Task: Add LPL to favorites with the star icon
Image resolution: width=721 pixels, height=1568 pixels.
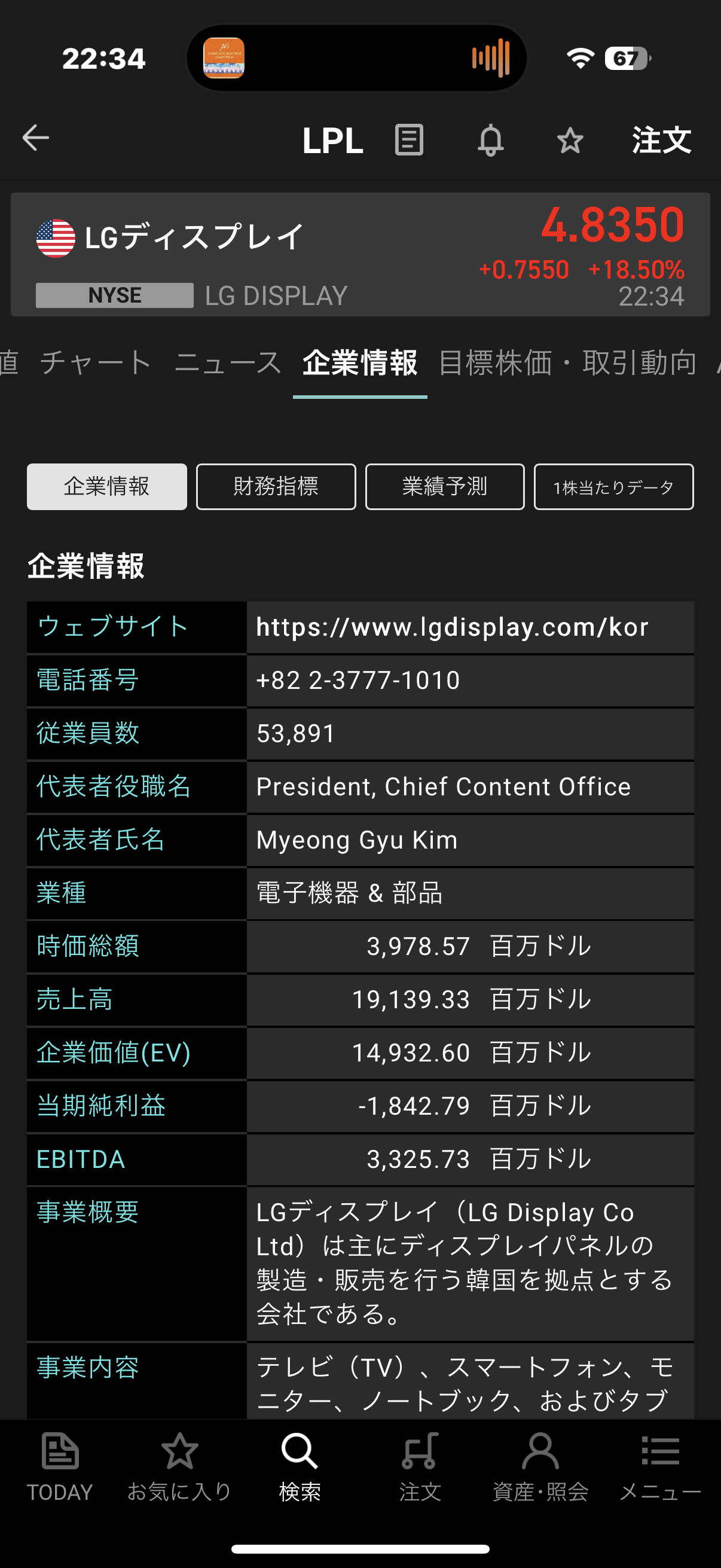Action: point(570,140)
